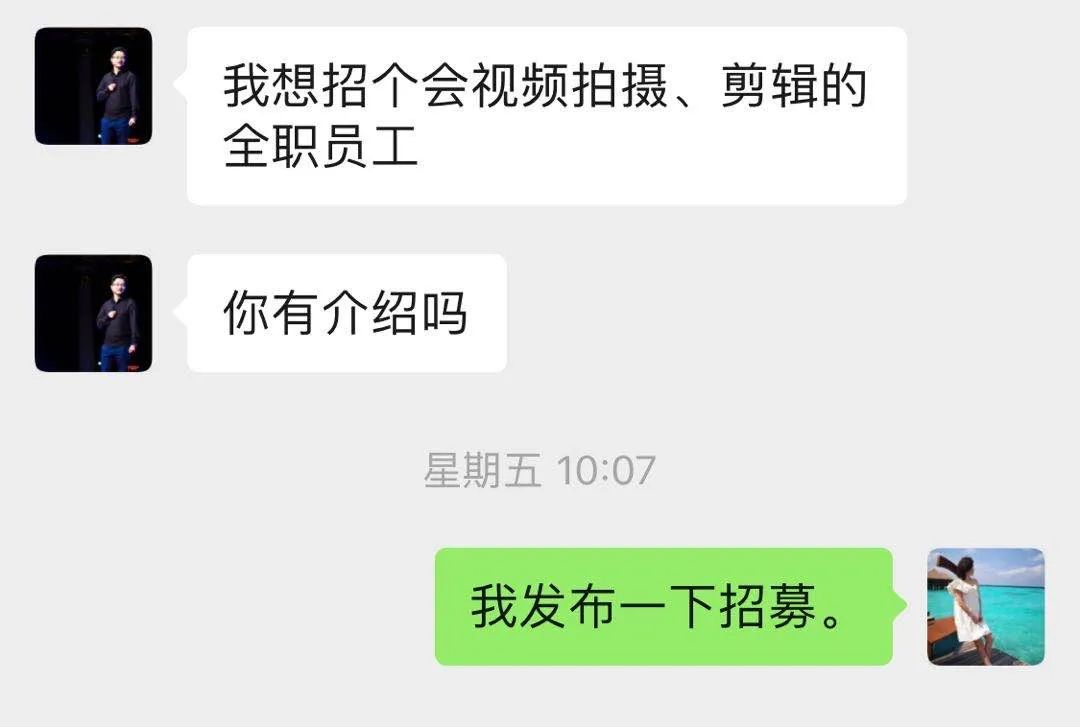Open sender's avatar beside the 全职员工 message

coord(93,86)
